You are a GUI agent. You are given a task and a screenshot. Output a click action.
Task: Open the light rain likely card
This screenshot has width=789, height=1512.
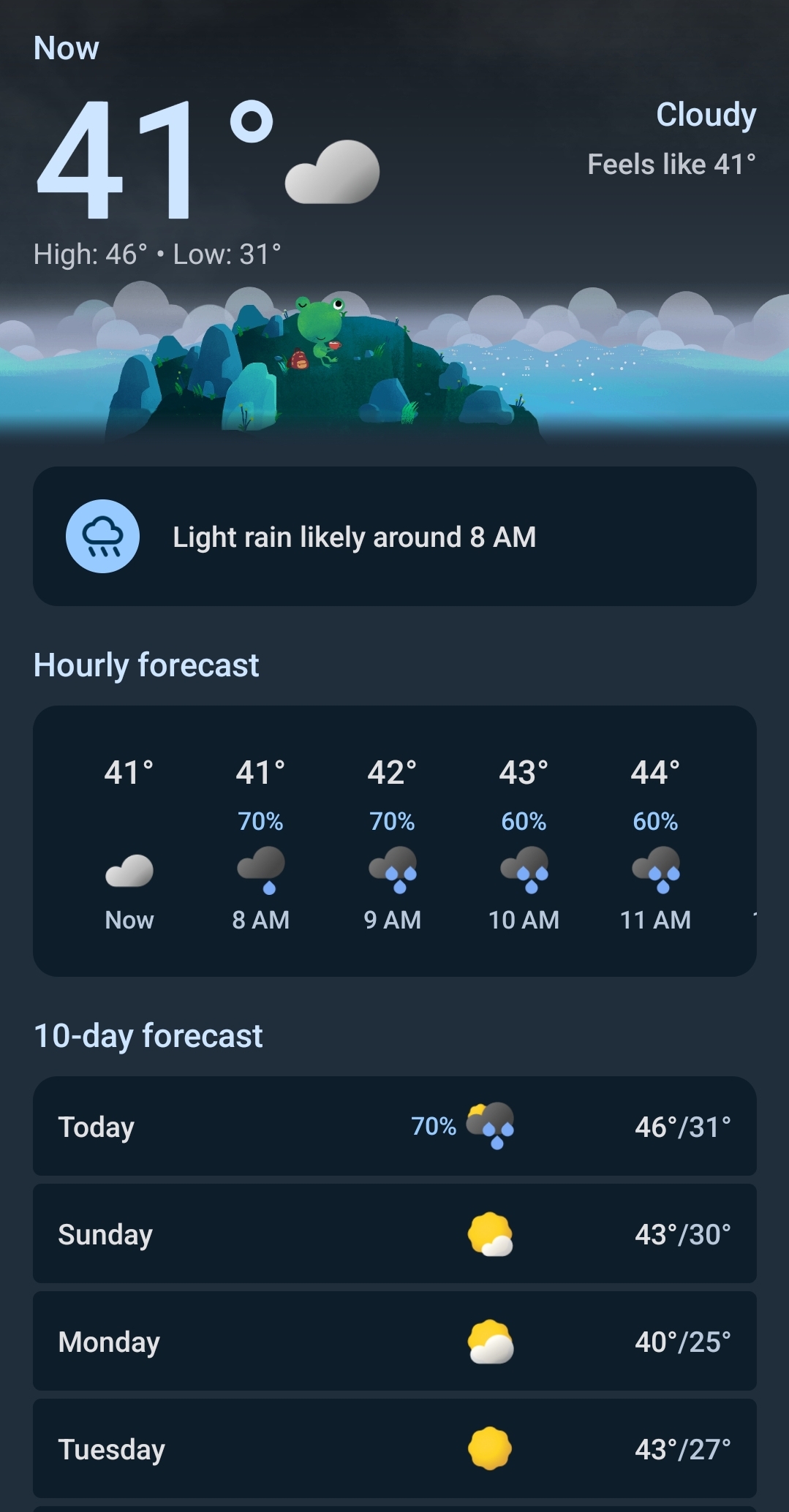(x=394, y=537)
